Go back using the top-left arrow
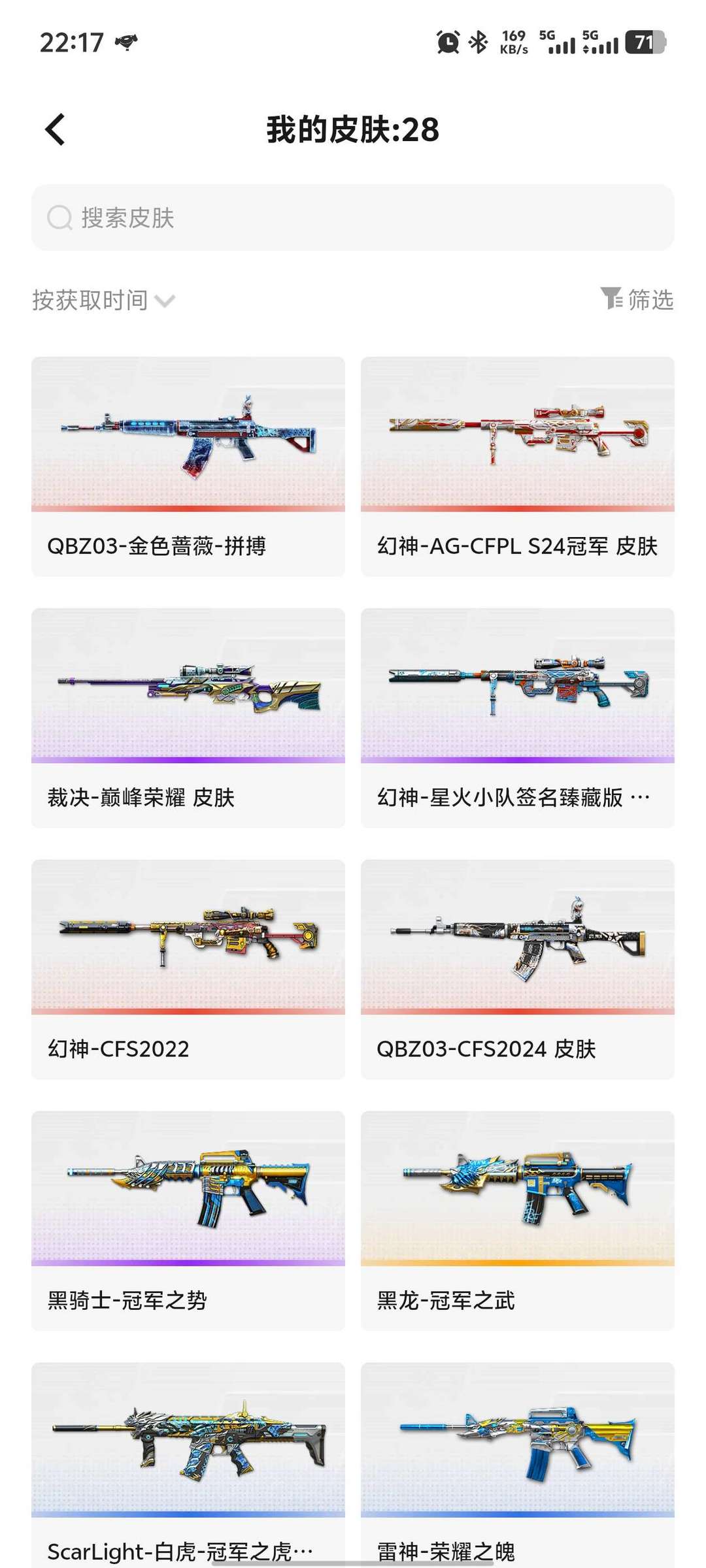 (56, 129)
